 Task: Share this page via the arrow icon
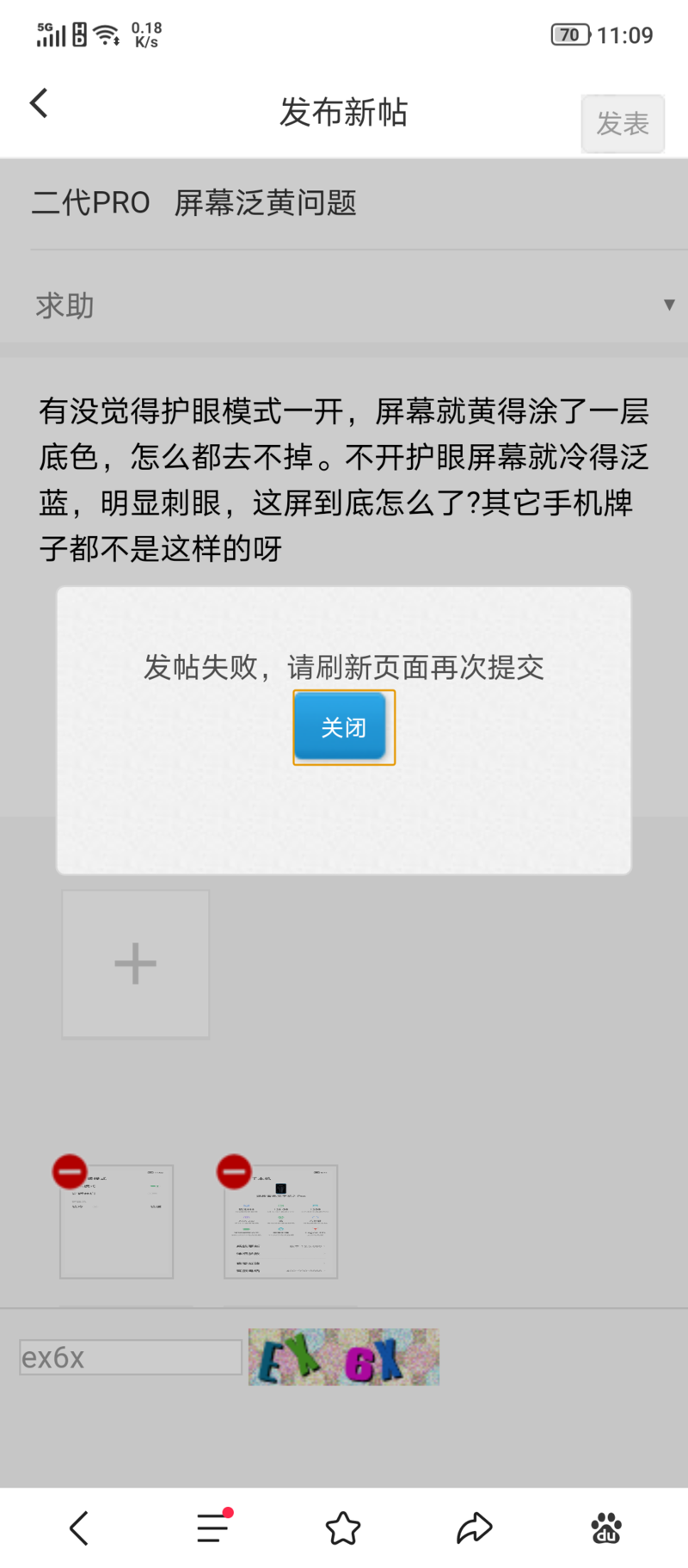(474, 1528)
